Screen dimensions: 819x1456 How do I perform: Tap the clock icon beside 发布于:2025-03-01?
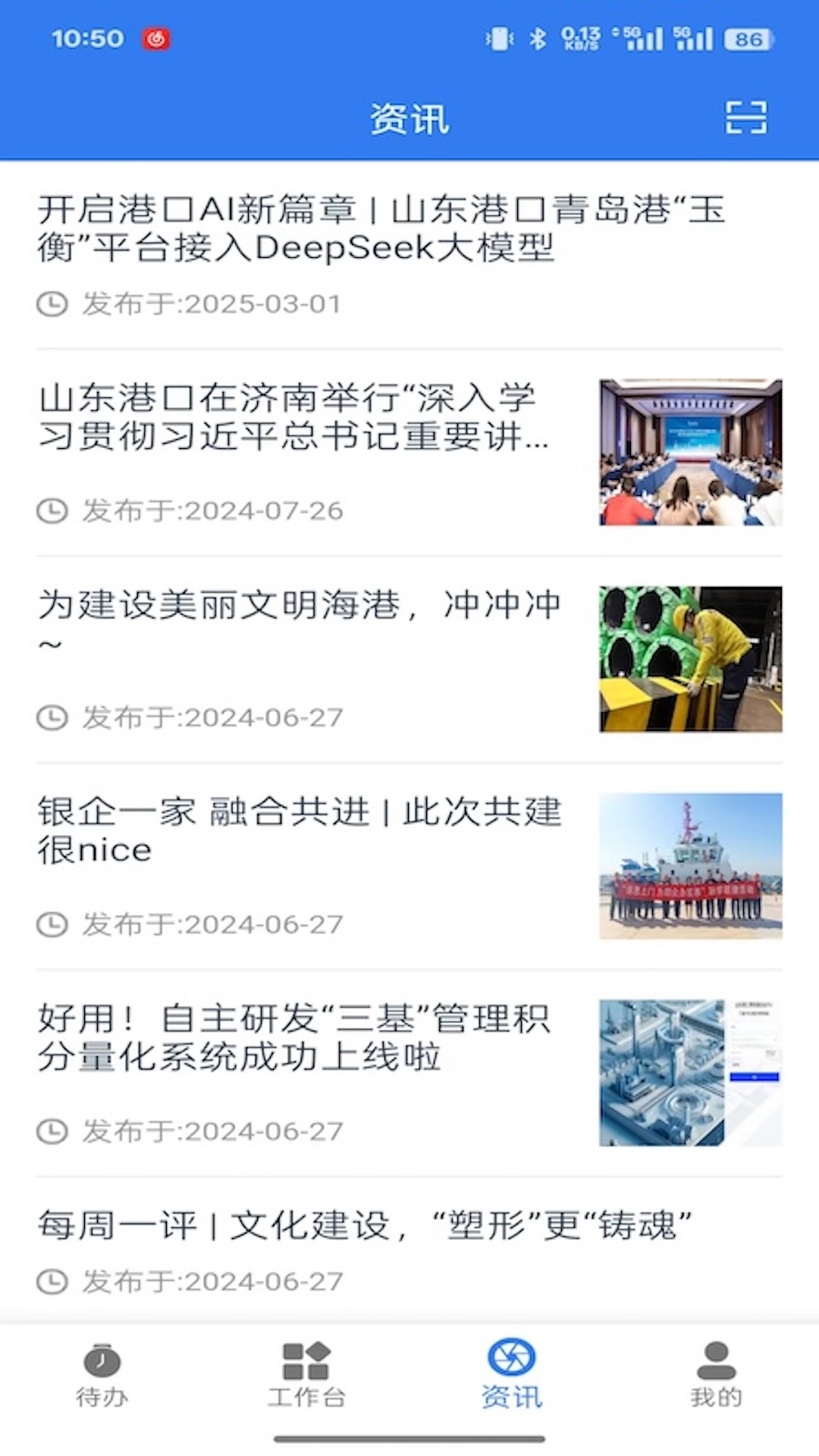click(x=51, y=303)
